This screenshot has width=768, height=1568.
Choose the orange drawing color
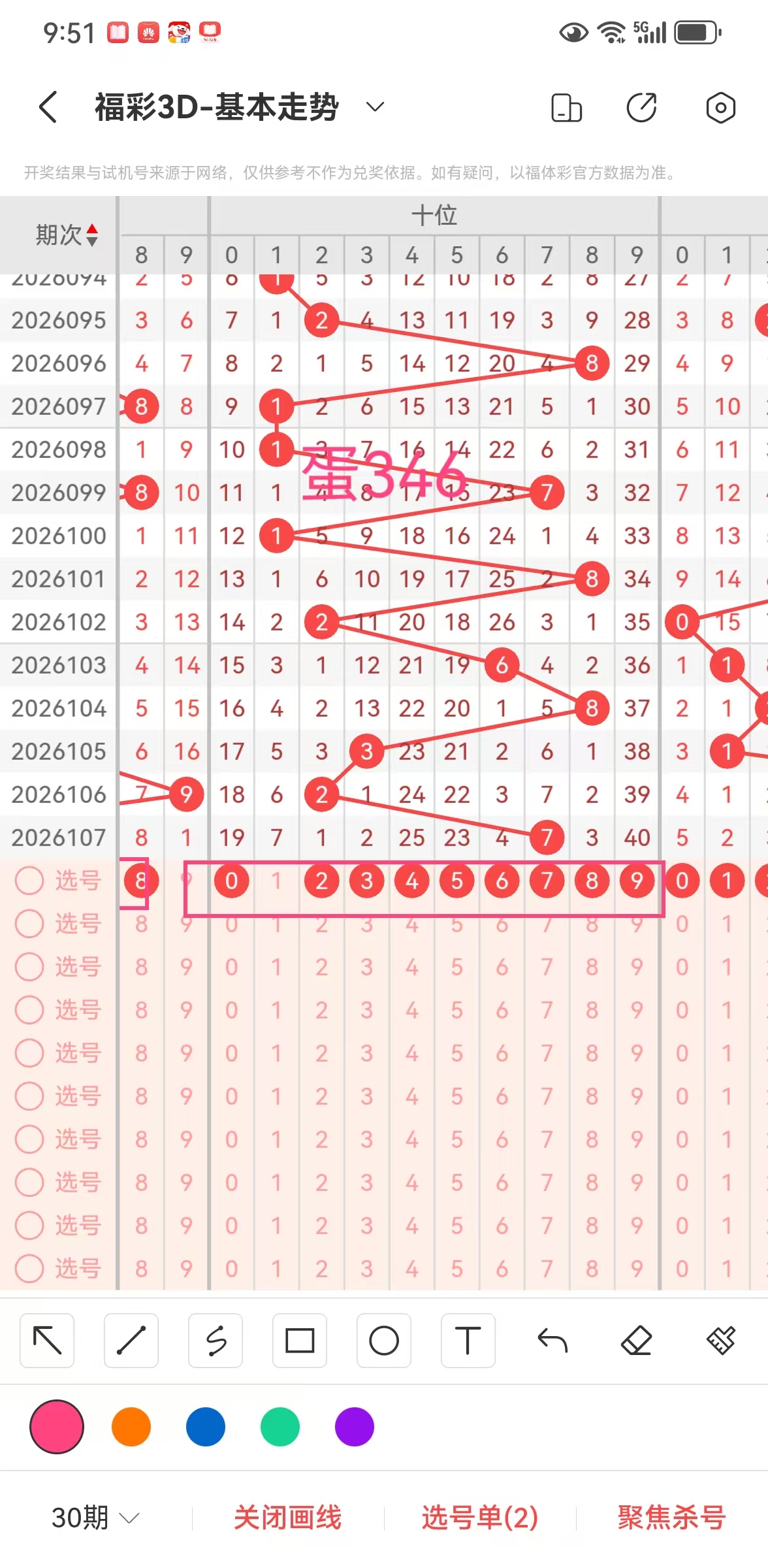131,1427
